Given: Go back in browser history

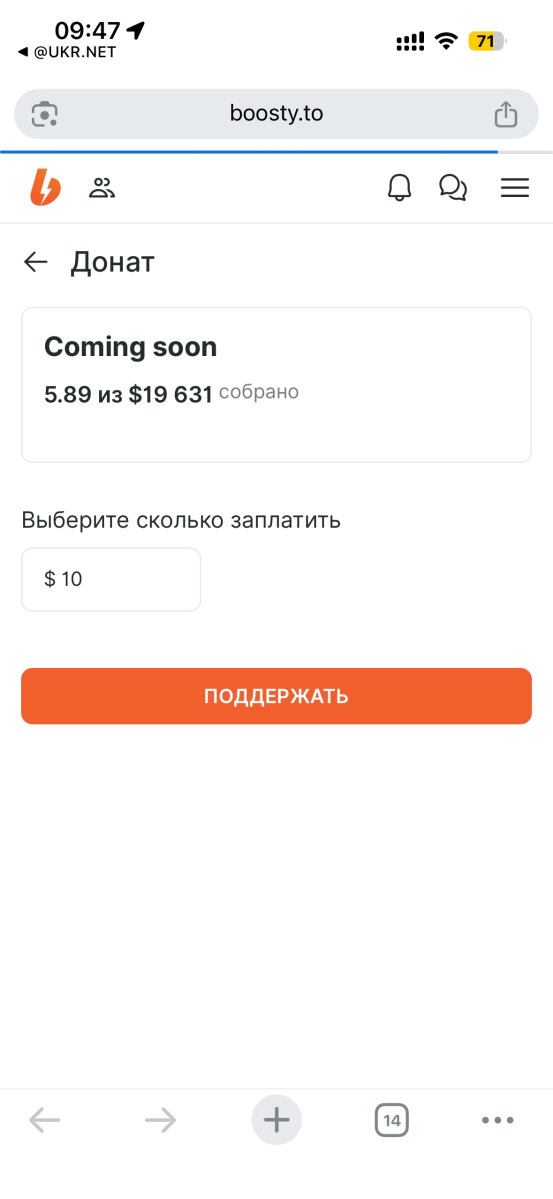Looking at the screenshot, I should point(44,1121).
